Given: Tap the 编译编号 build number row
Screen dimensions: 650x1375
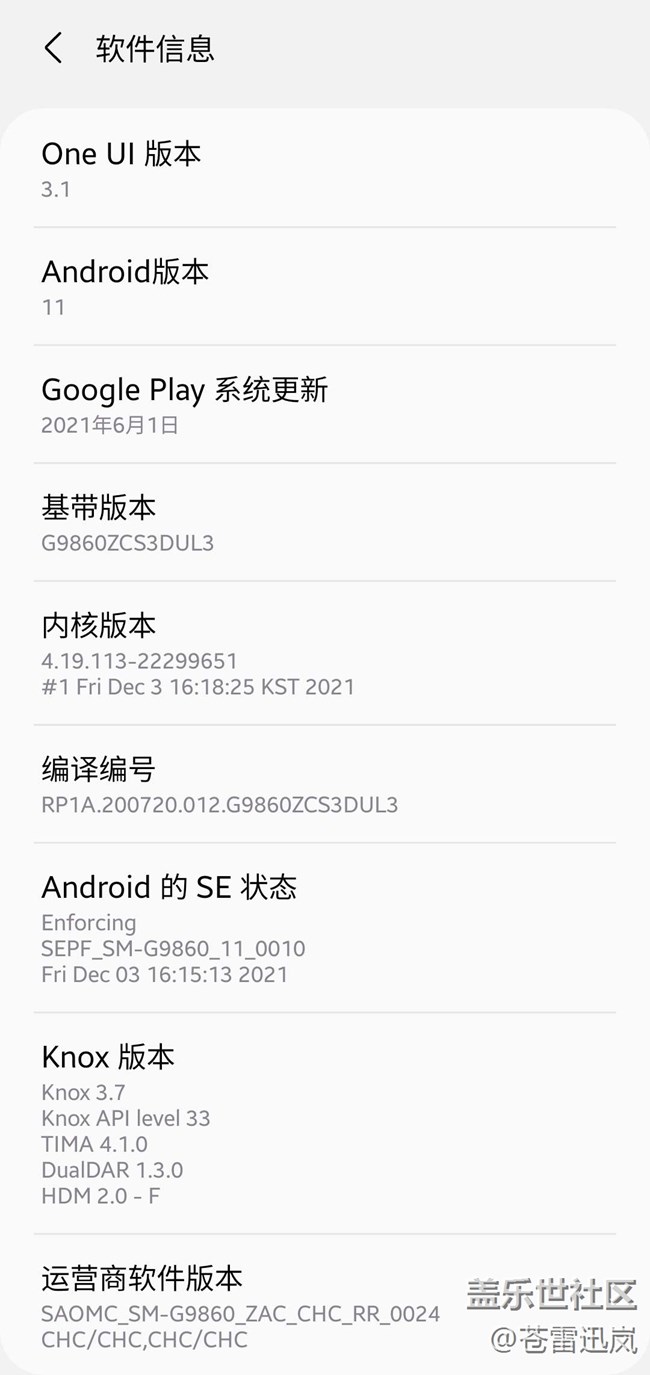Looking at the screenshot, I should pos(324,785).
